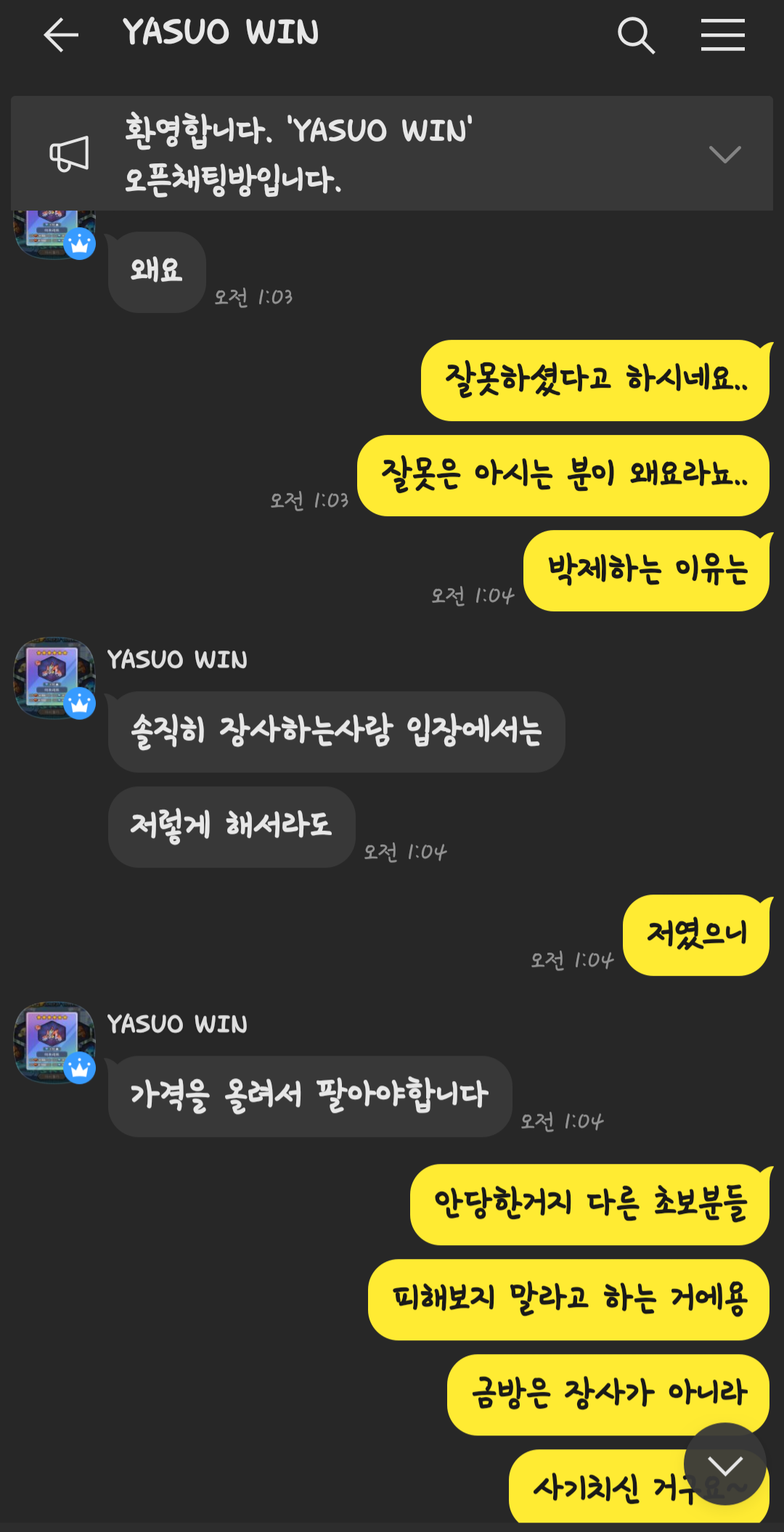Open YASUO WIN profile above 가격을 올려서 message
Image resolution: width=784 pixels, height=1532 pixels.
click(x=54, y=1043)
